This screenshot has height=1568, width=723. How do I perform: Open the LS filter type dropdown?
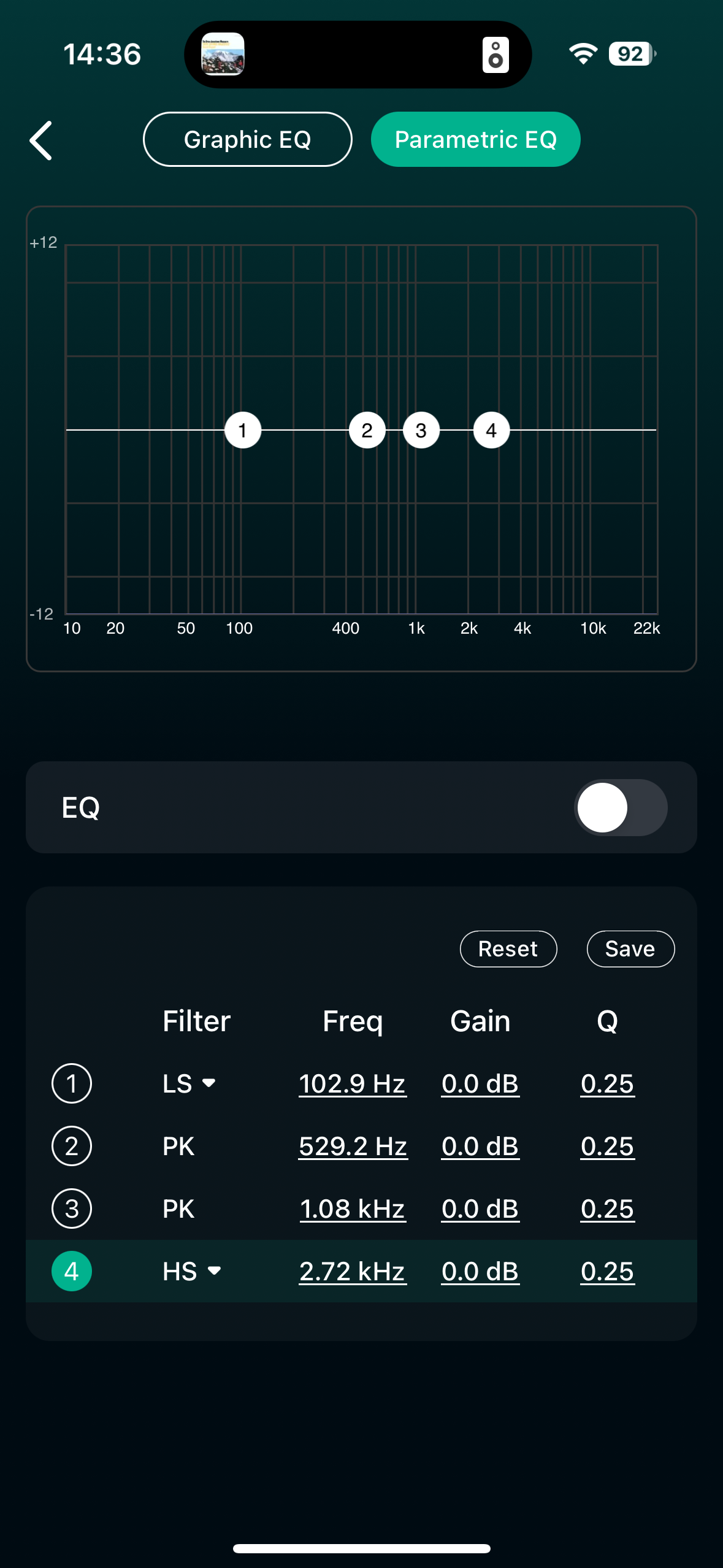(189, 1083)
